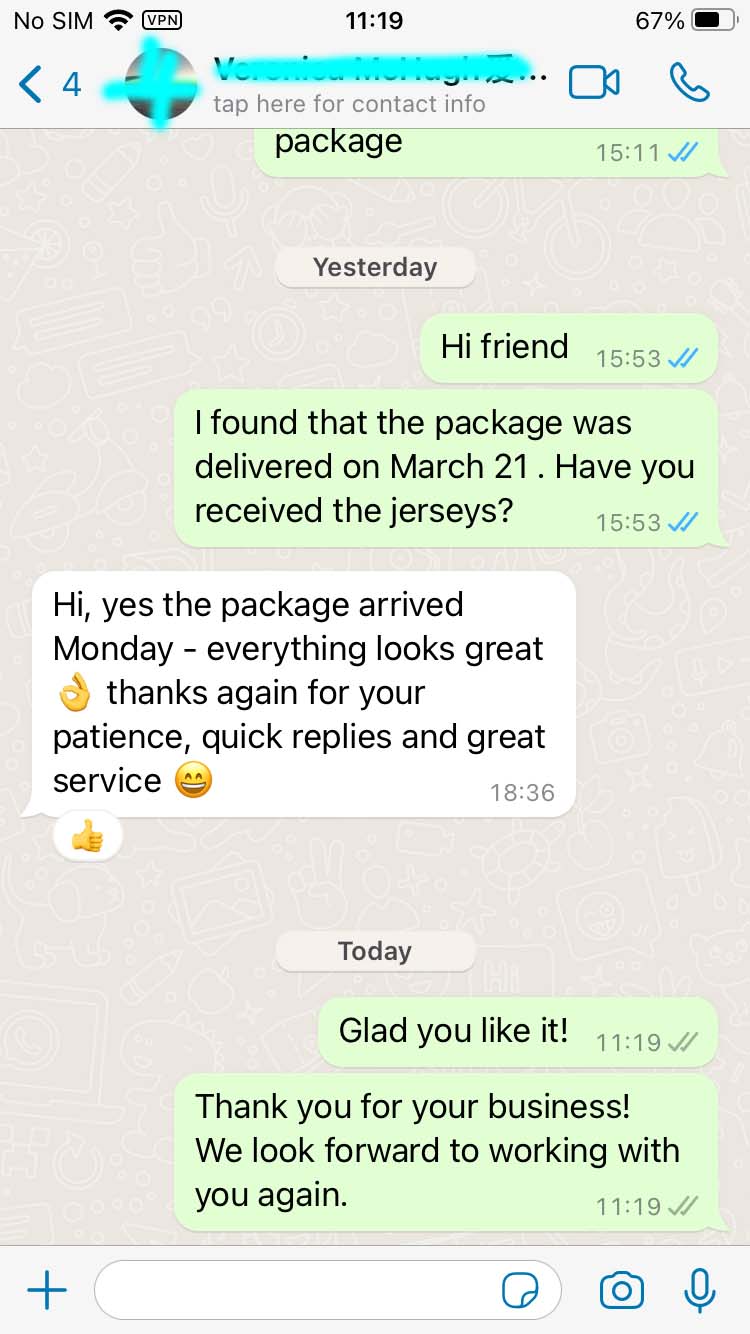Open the camera to take a photo
The width and height of the screenshot is (750, 1334).
tap(621, 1291)
